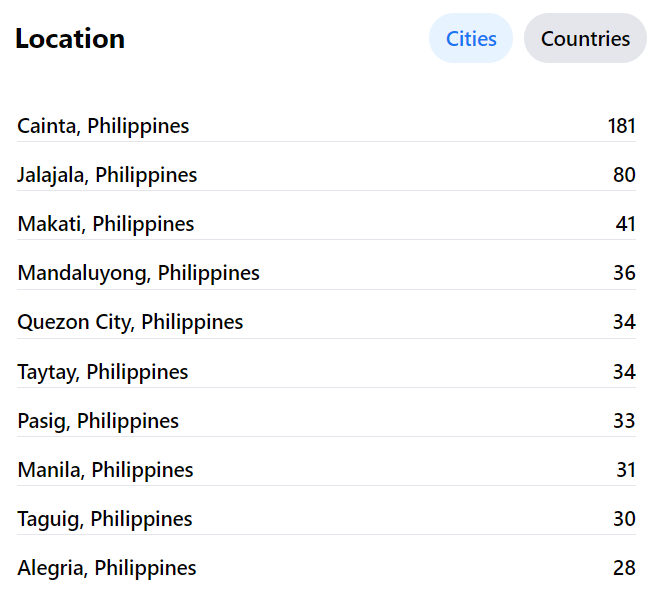Switch to the Countries tab
The height and width of the screenshot is (594, 654).
585,39
